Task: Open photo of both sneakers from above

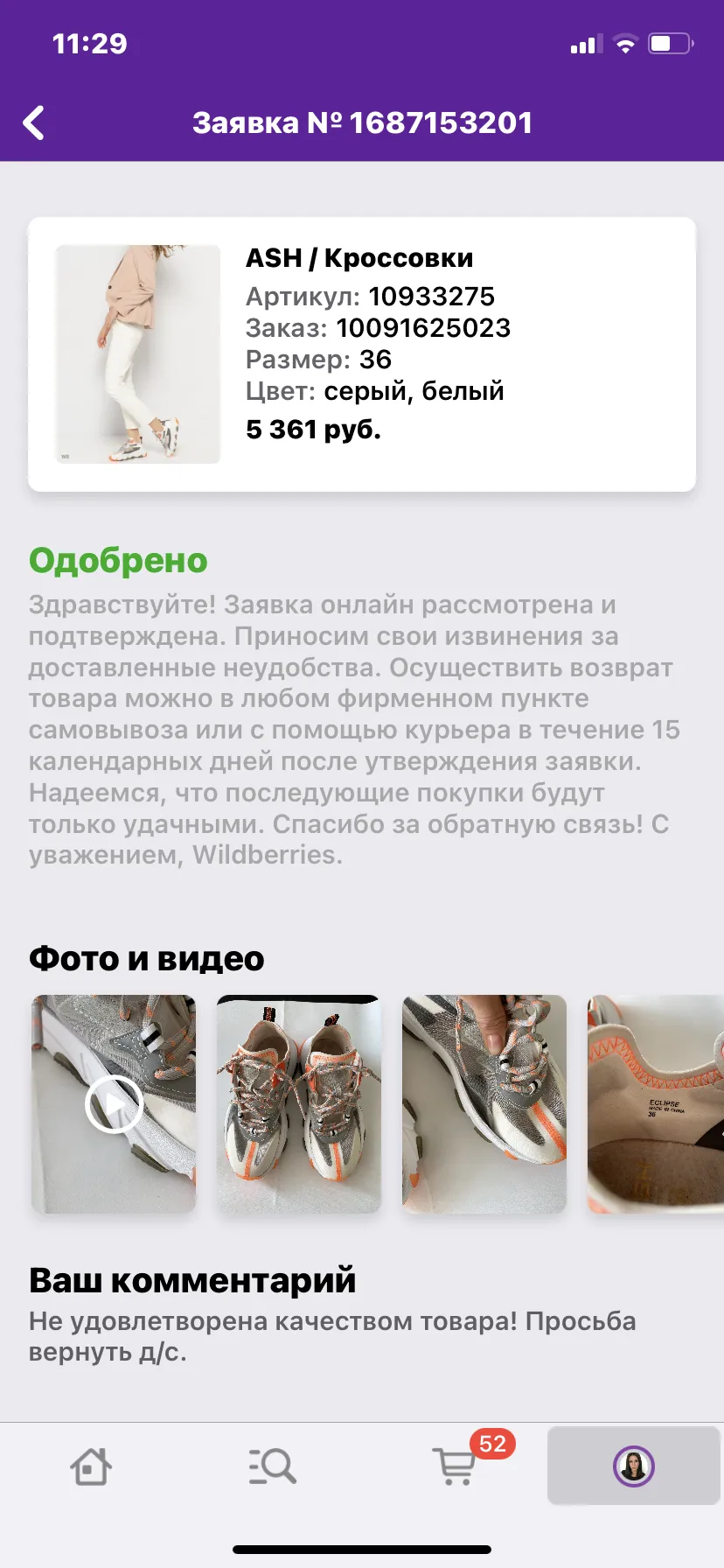Action: (x=299, y=1103)
